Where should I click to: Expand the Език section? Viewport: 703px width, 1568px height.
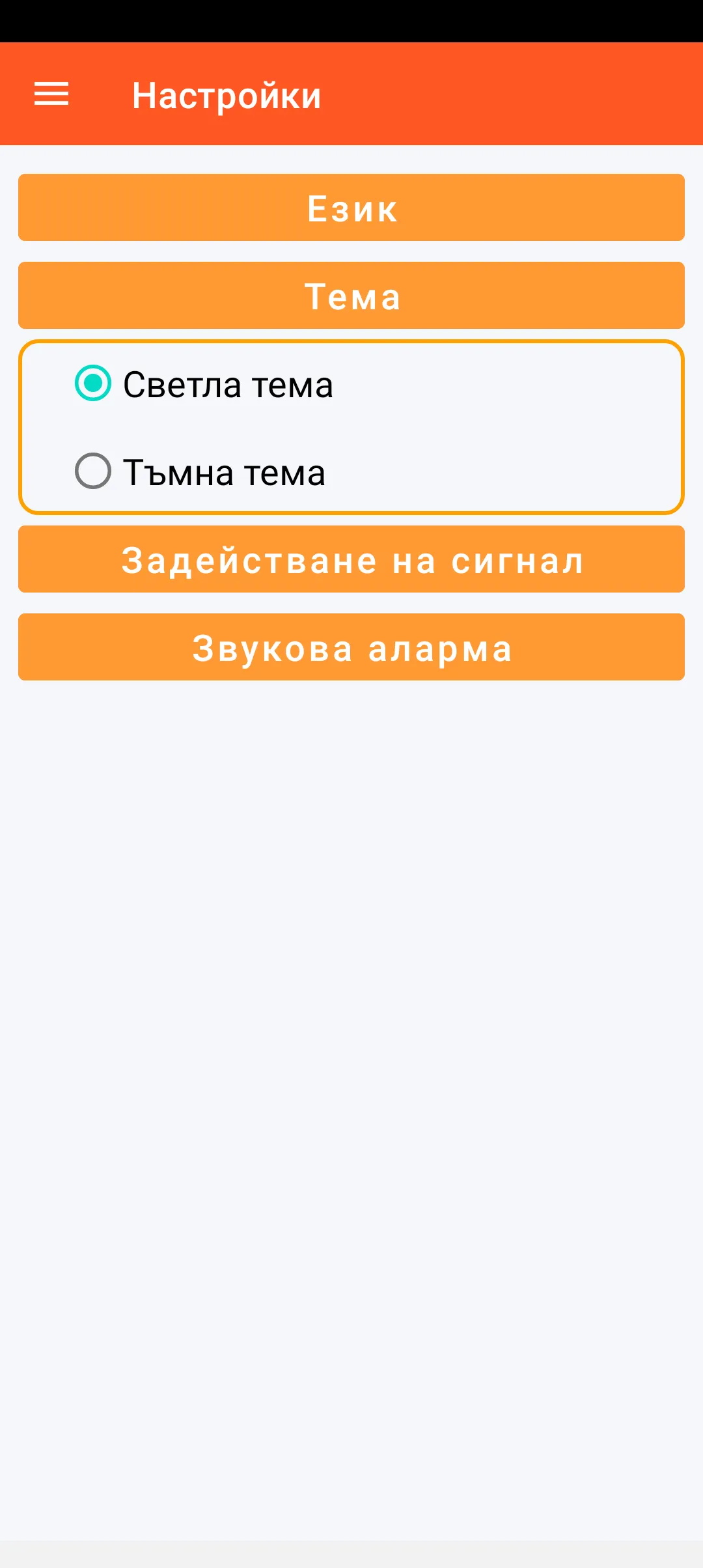coord(351,208)
